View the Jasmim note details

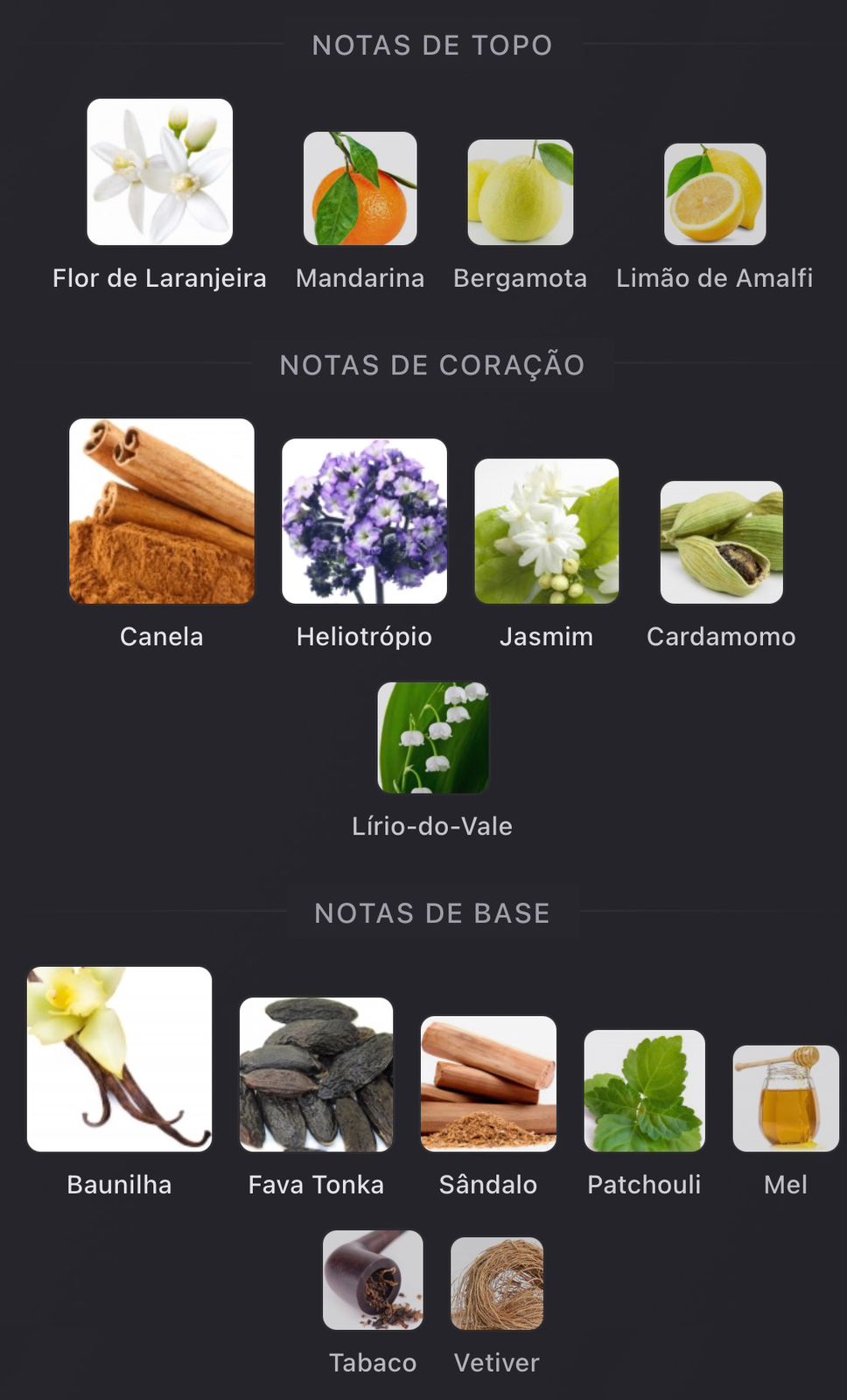tap(547, 531)
